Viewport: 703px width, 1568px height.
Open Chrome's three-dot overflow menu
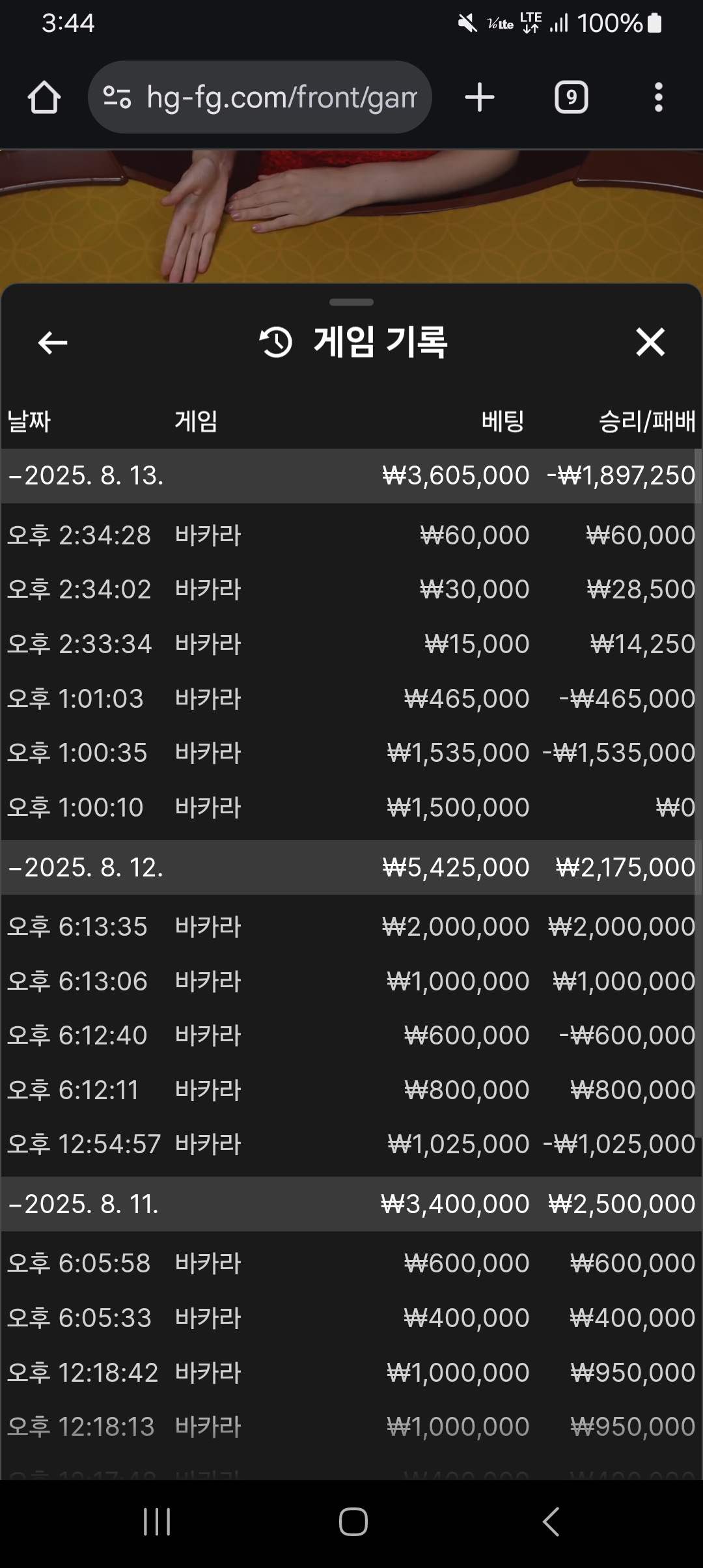click(659, 98)
